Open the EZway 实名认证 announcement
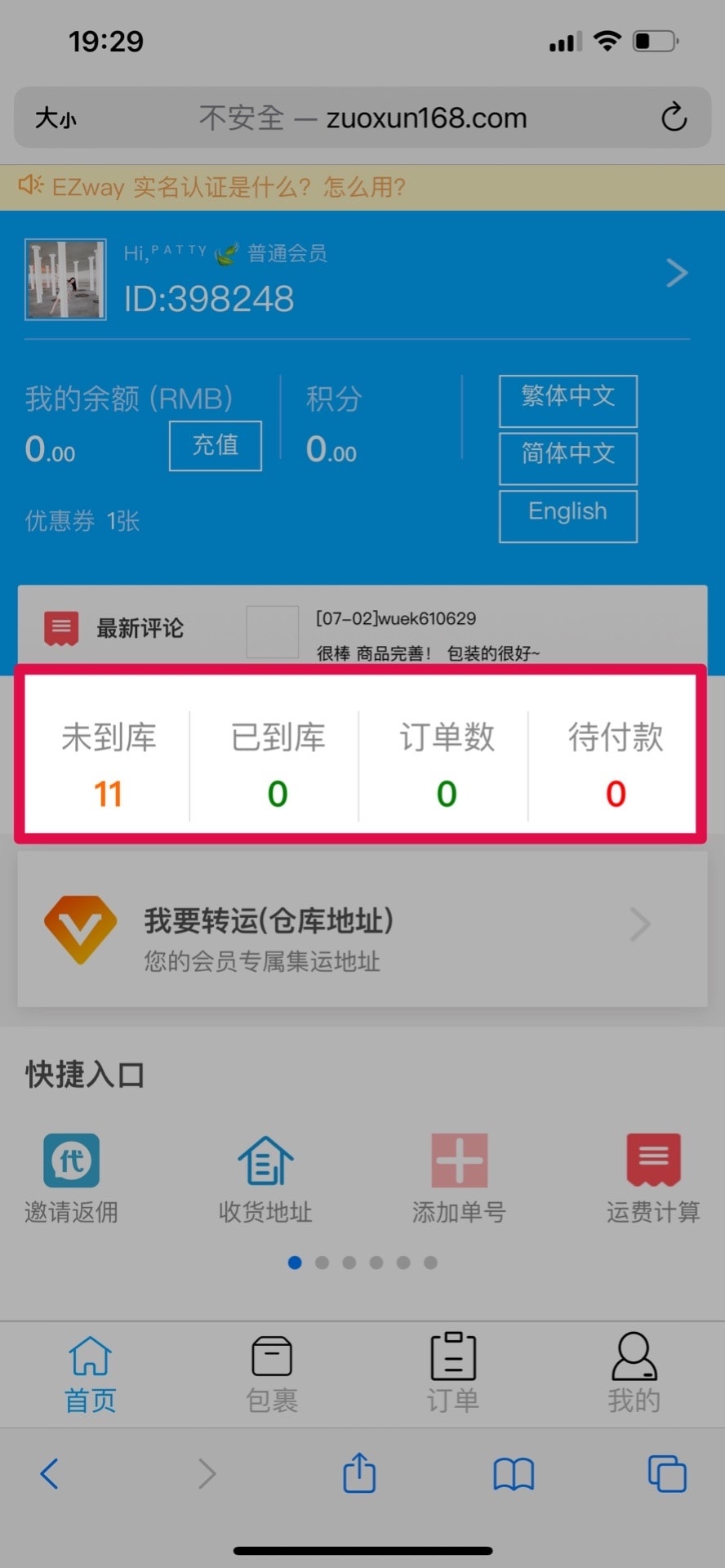The width and height of the screenshot is (725, 1568). [229, 187]
